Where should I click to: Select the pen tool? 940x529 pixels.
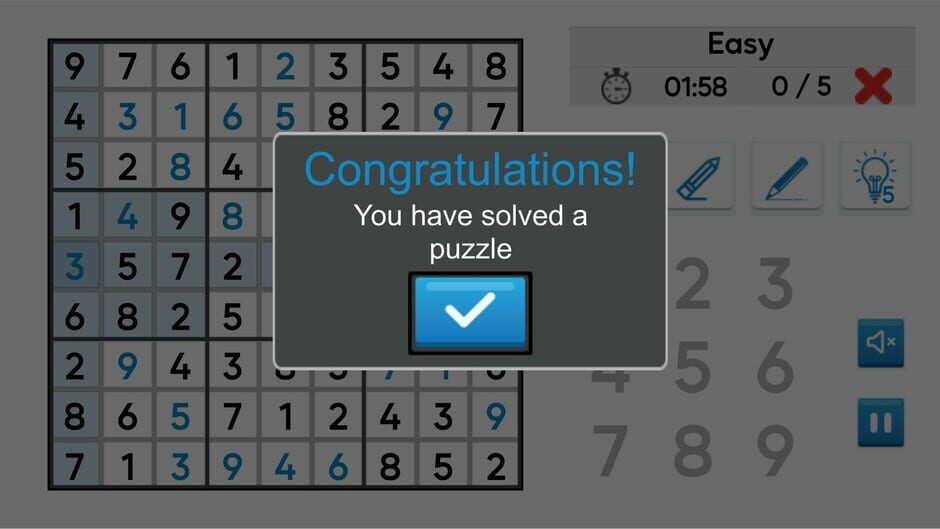[x=787, y=176]
